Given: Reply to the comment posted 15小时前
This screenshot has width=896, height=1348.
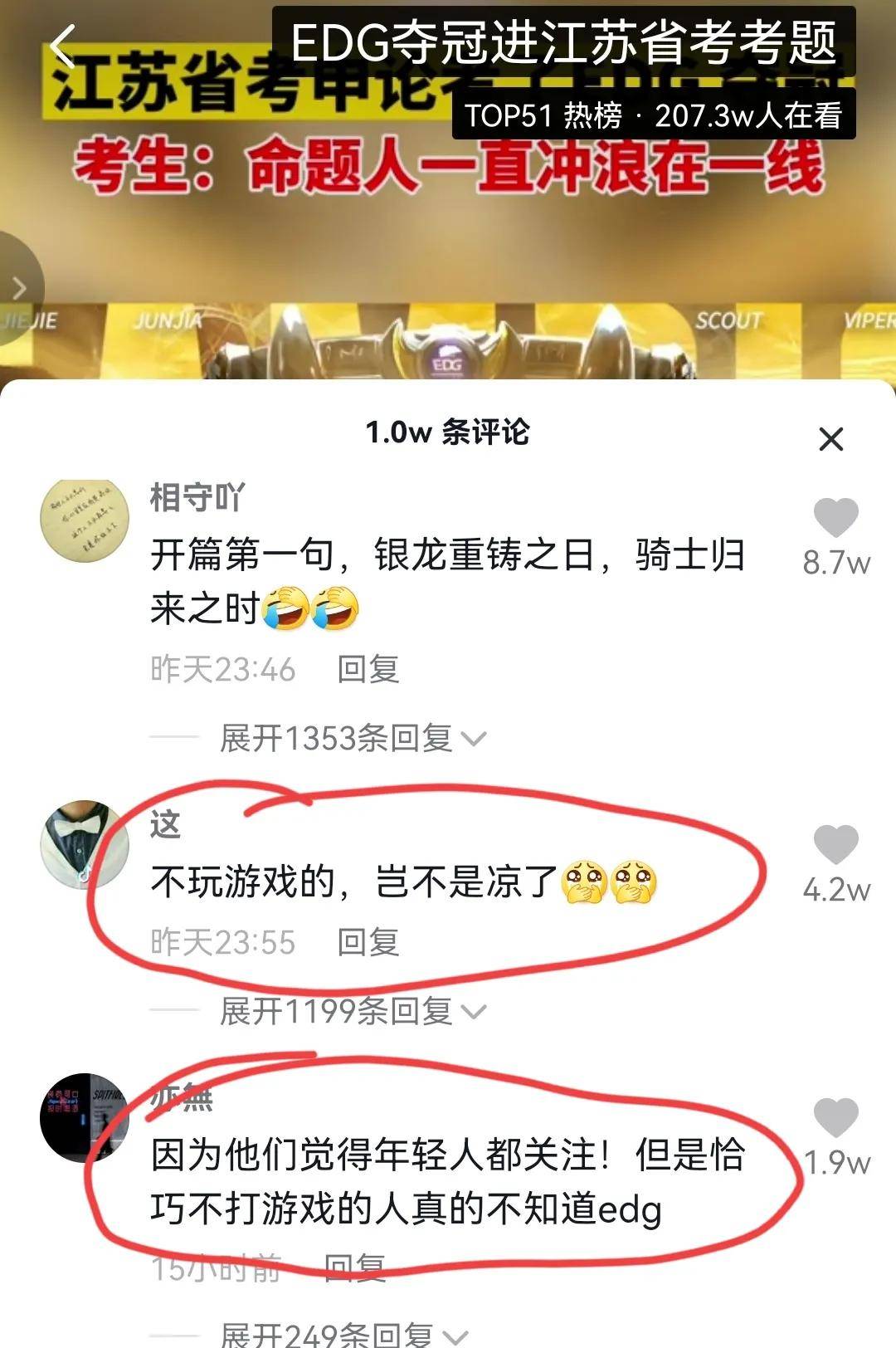Looking at the screenshot, I should 354,1267.
